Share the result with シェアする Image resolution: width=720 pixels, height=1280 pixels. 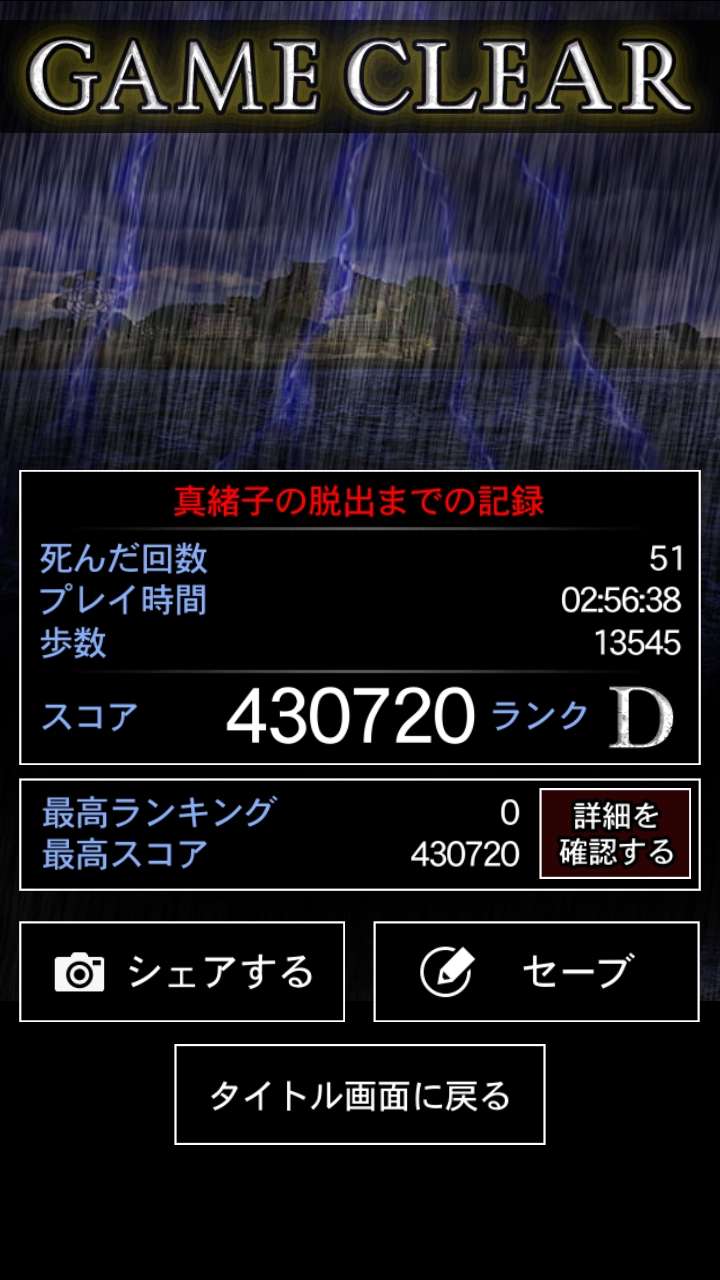coord(182,972)
